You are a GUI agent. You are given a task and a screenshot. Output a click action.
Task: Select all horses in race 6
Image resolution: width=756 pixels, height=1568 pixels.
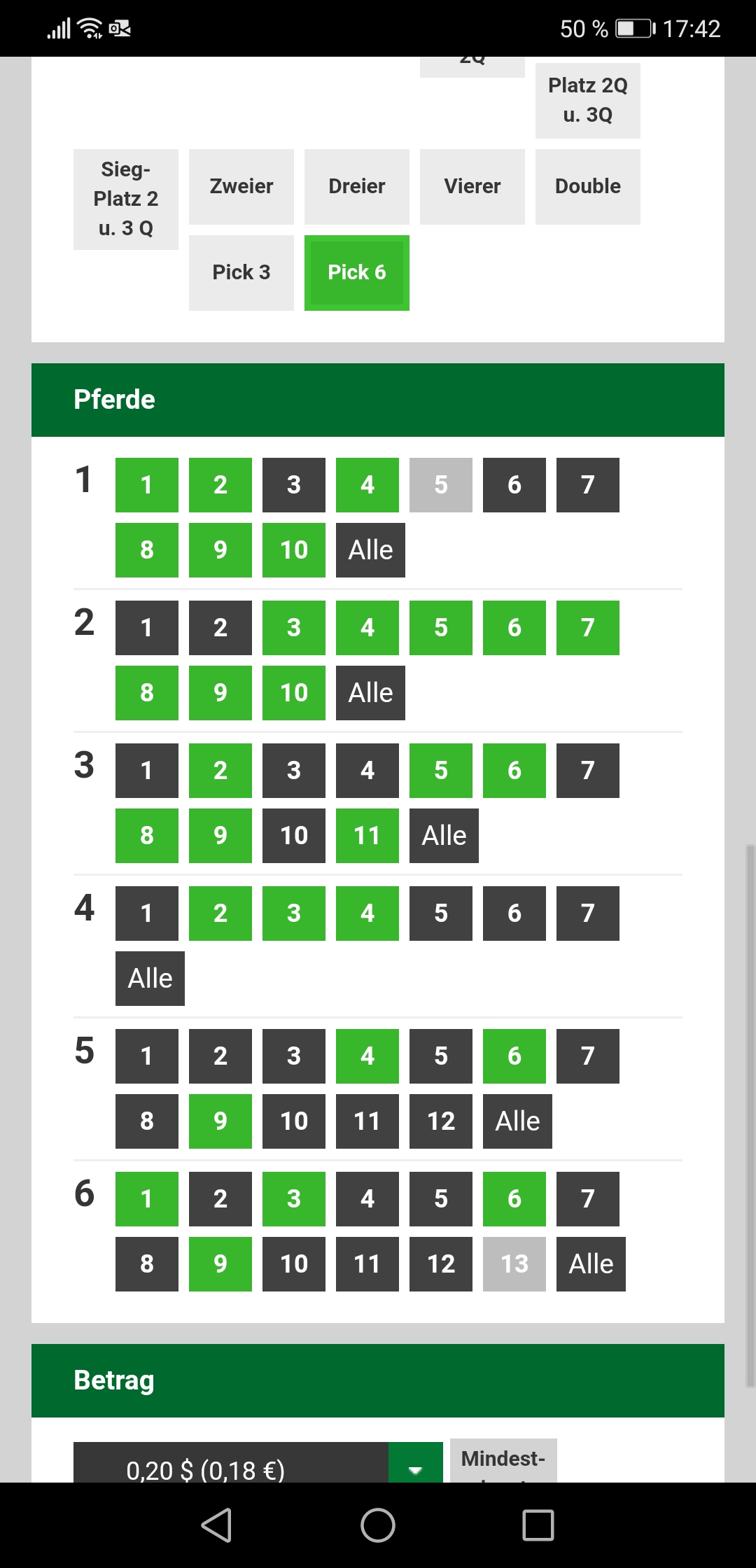[x=591, y=1264]
